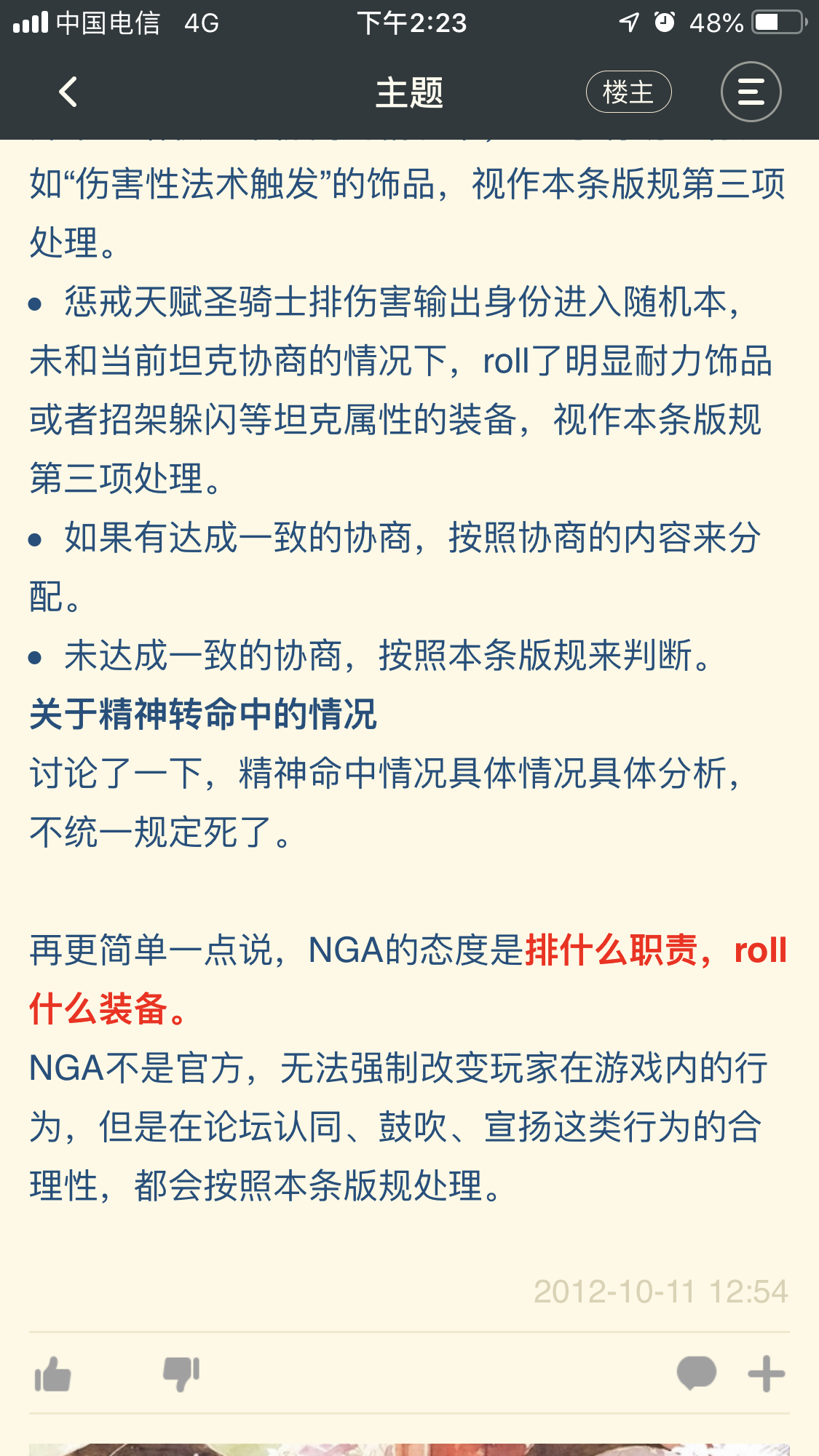Screen dimensions: 819x1456
Task: Tap the 48% battery percentage text
Action: tap(717, 22)
